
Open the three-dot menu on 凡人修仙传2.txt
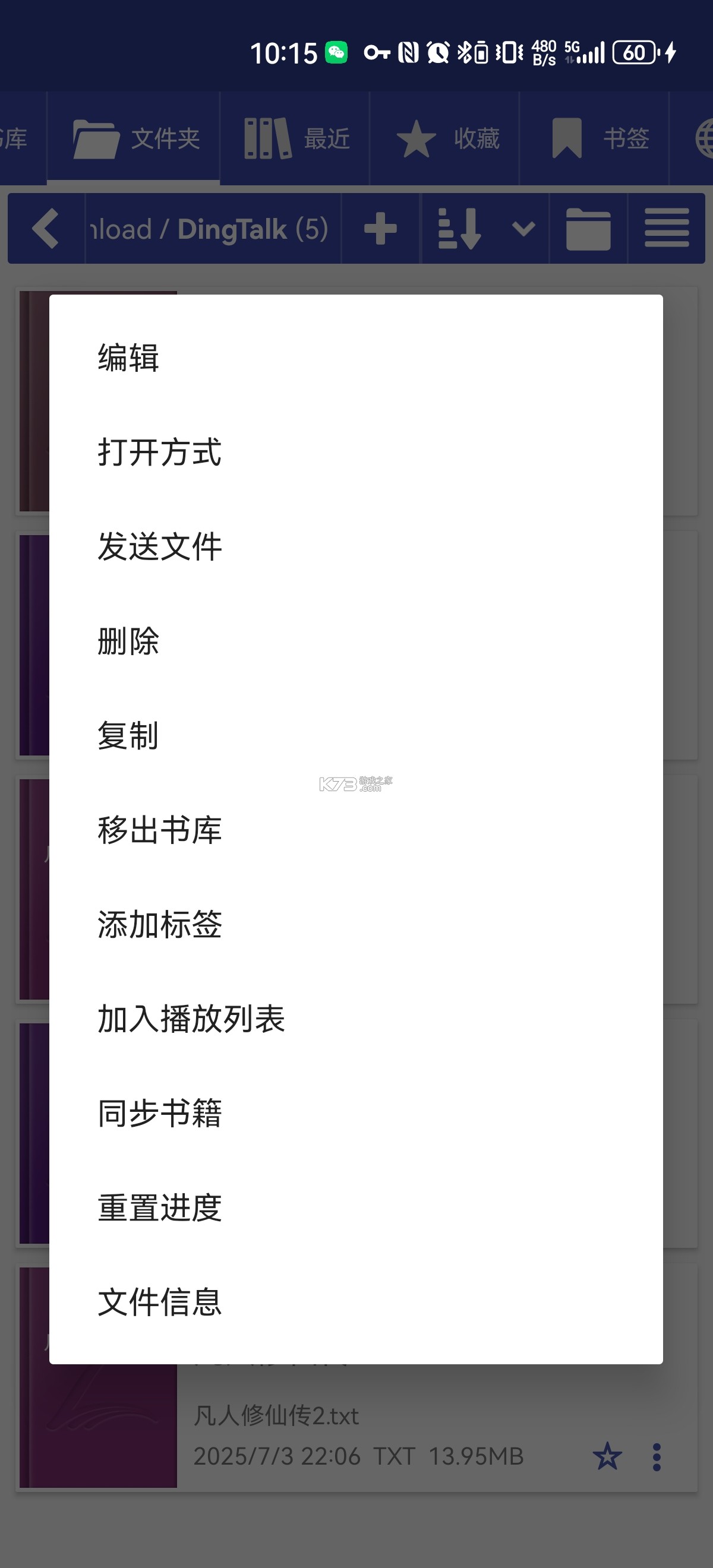click(x=657, y=1457)
